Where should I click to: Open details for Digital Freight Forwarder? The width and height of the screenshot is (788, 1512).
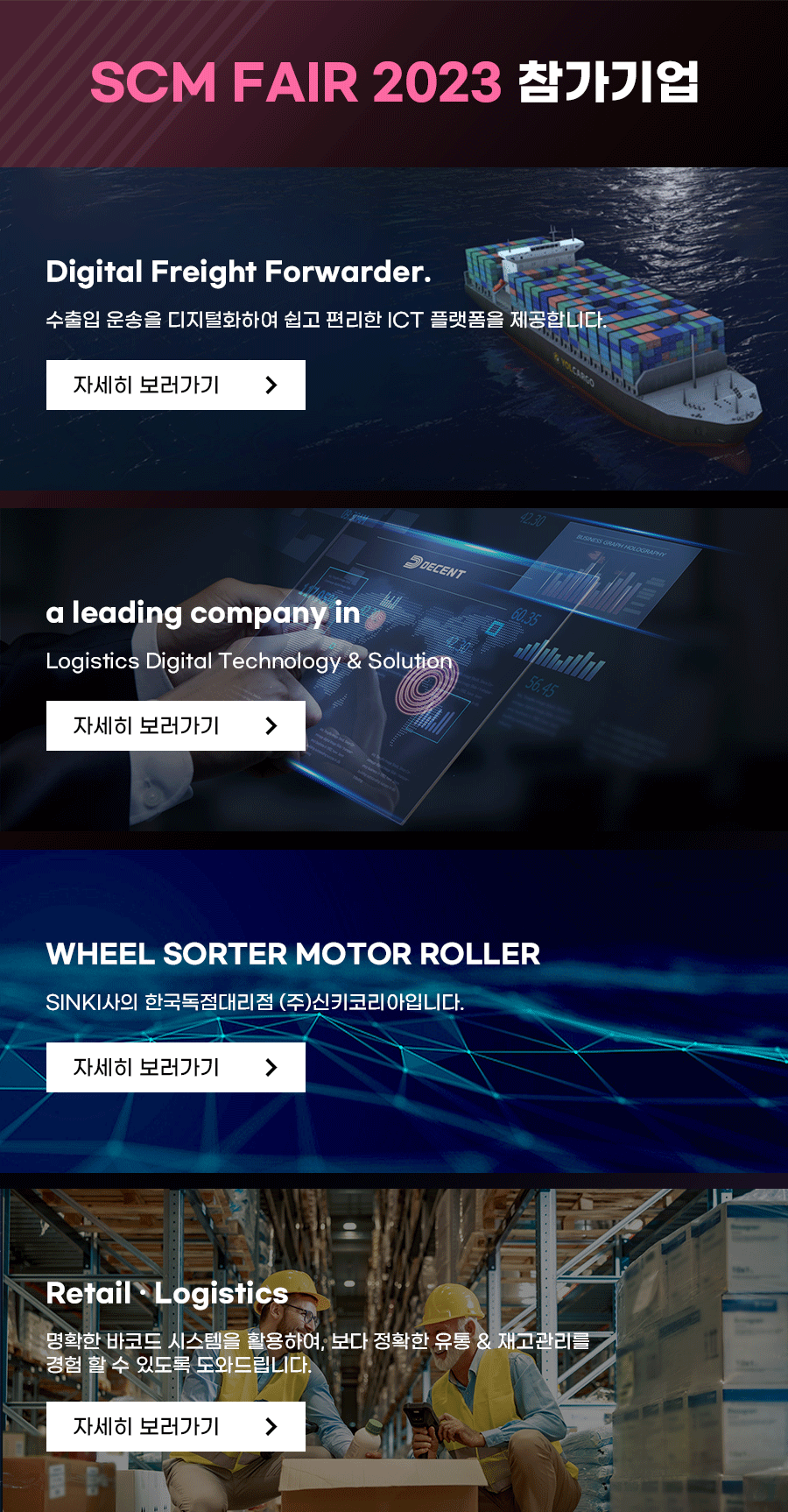pyautogui.click(x=175, y=385)
